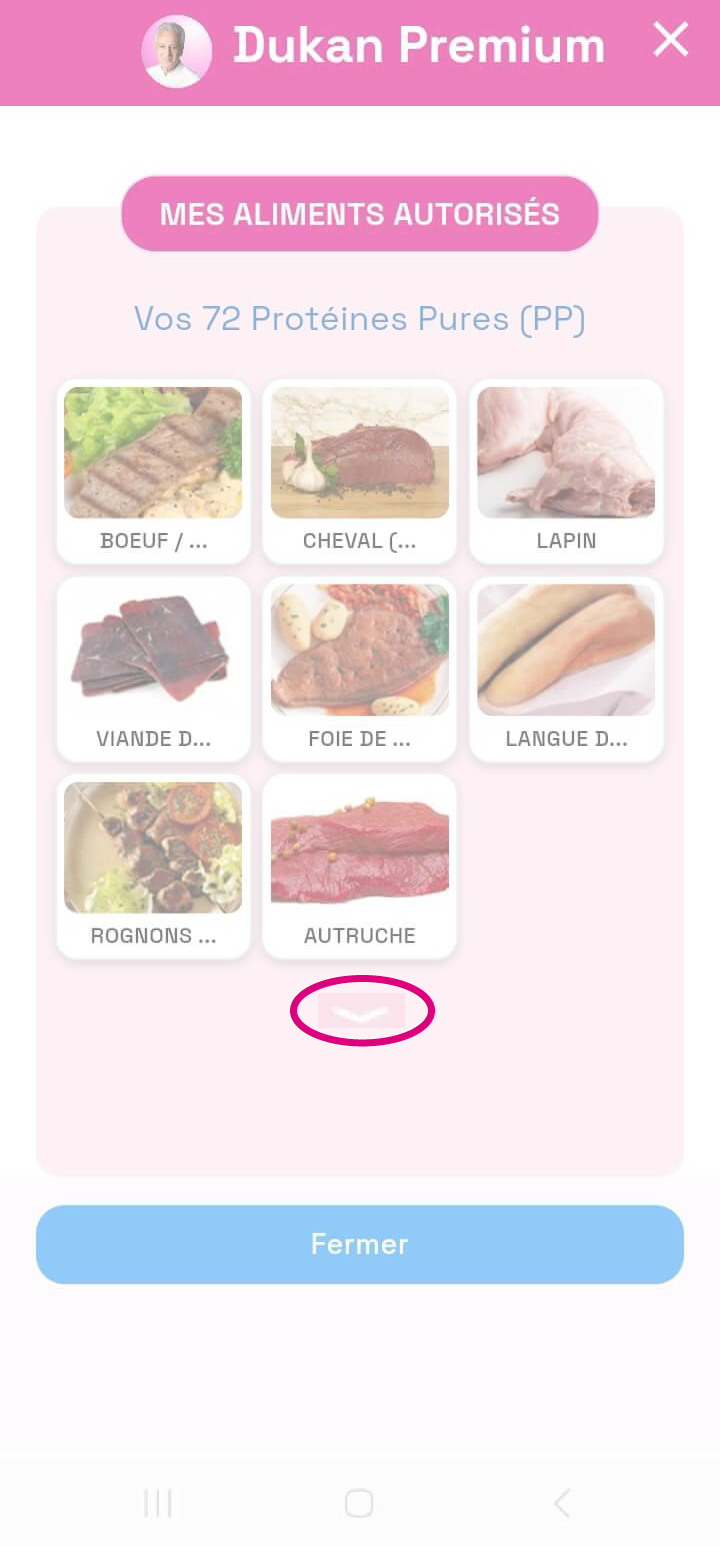
Task: View the Autruche item
Action: pyautogui.click(x=359, y=865)
